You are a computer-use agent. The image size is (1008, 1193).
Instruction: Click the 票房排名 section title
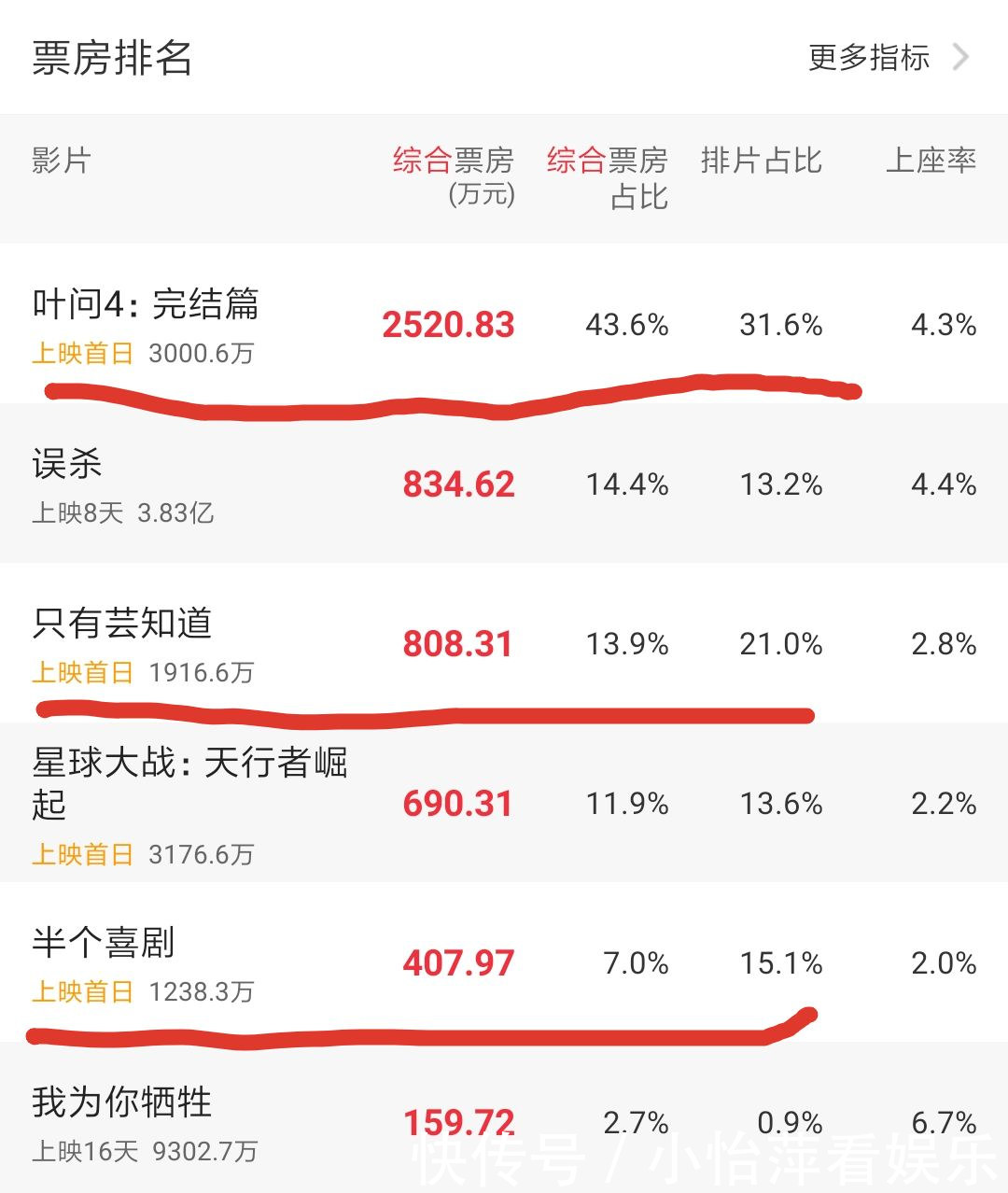(x=112, y=58)
